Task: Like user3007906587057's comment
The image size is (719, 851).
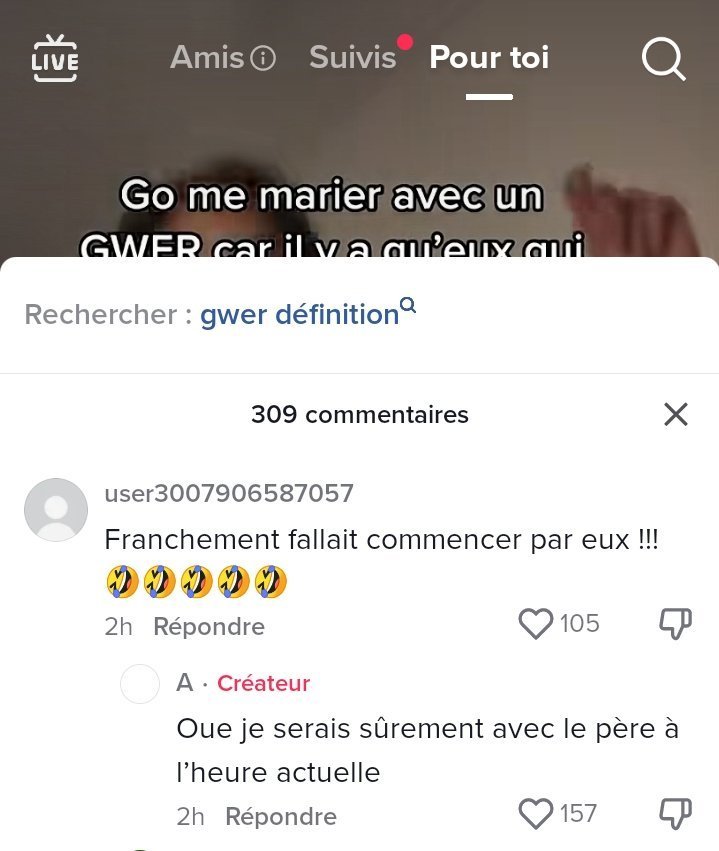Action: pos(537,624)
